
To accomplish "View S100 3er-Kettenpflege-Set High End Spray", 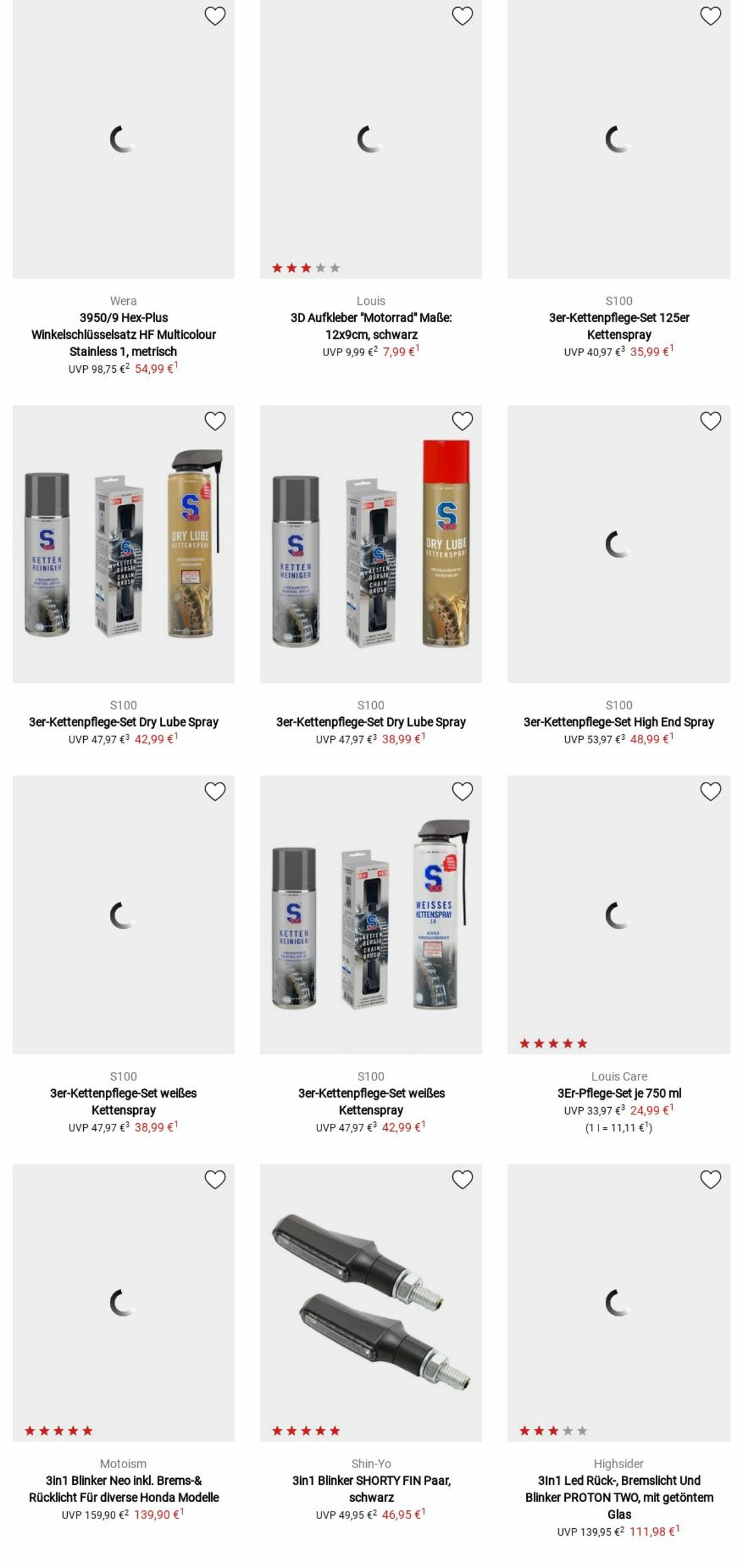I will pos(619,722).
